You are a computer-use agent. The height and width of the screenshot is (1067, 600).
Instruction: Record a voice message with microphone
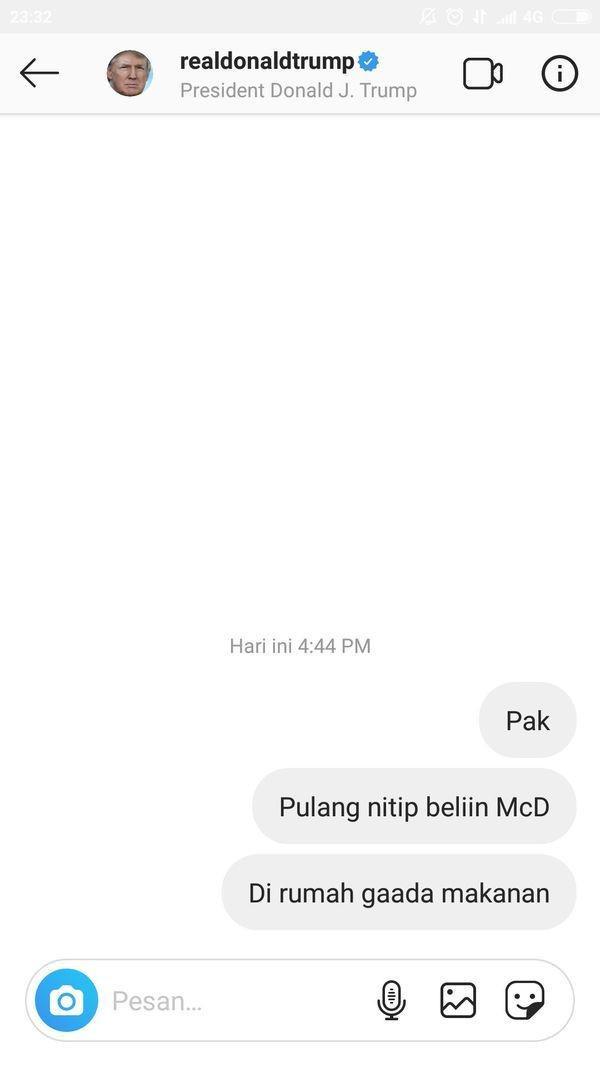[x=391, y=1000]
